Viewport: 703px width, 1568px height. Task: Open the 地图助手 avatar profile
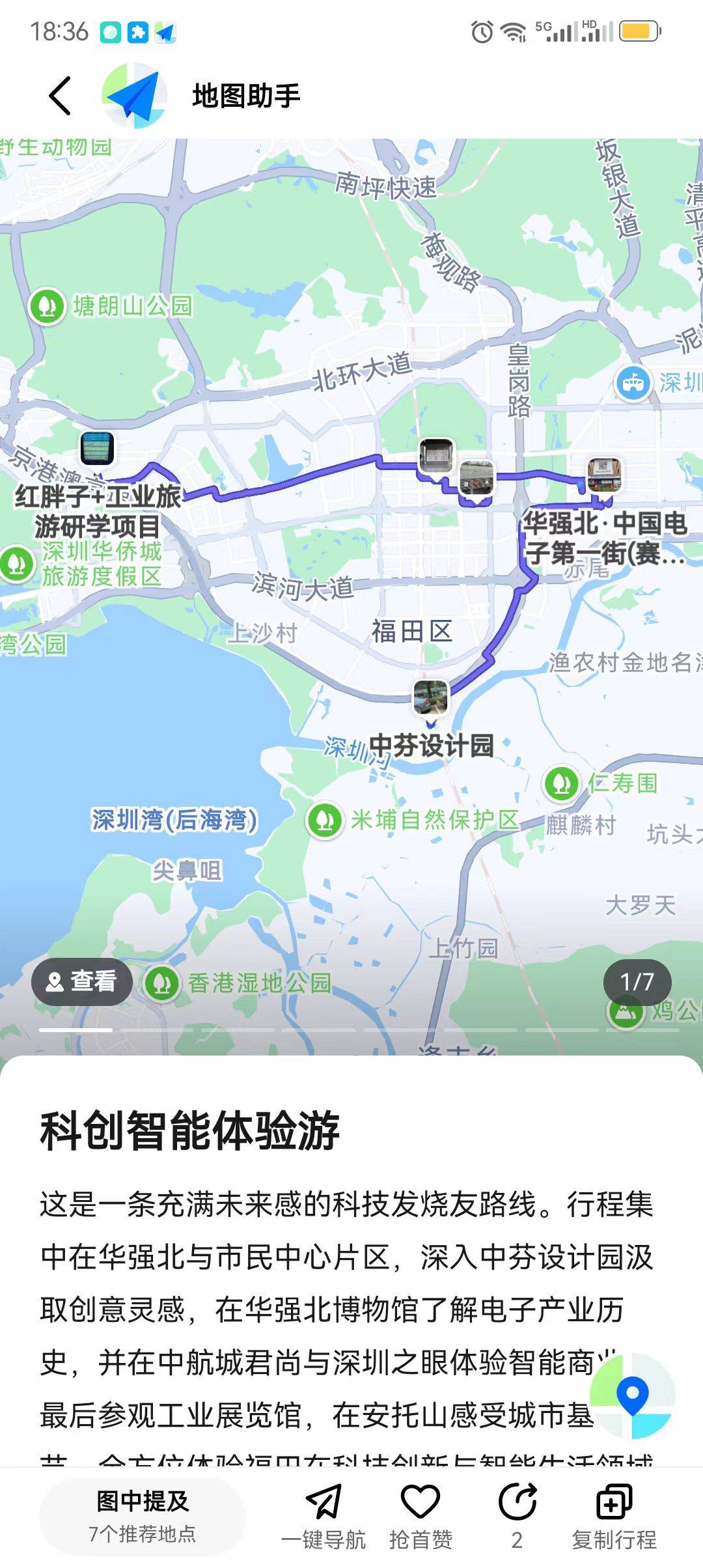pos(134,96)
